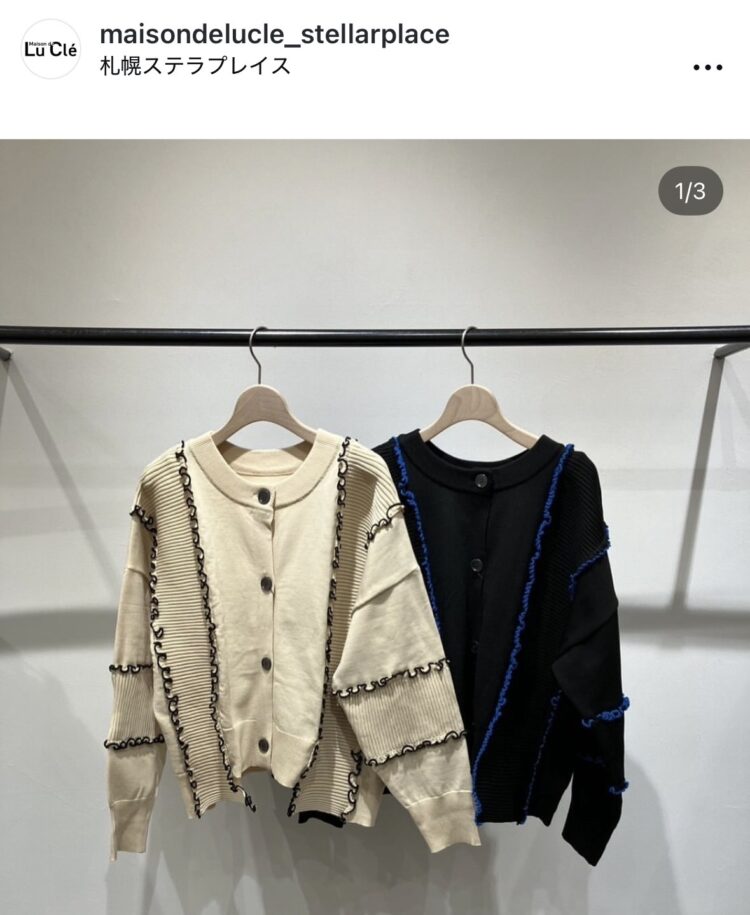Image resolution: width=750 pixels, height=915 pixels.
Task: Tap the cardigan post photo
Action: coord(375,560)
